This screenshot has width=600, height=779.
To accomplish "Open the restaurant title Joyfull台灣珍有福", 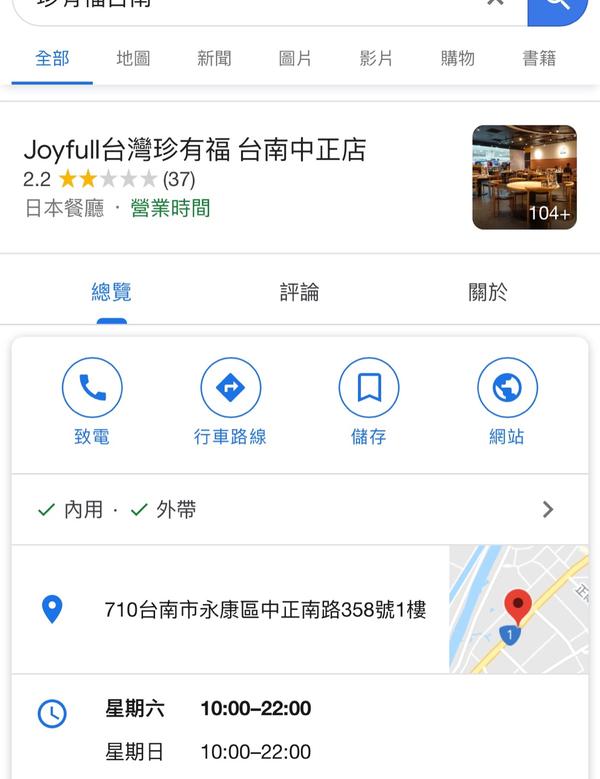I will click(195, 150).
